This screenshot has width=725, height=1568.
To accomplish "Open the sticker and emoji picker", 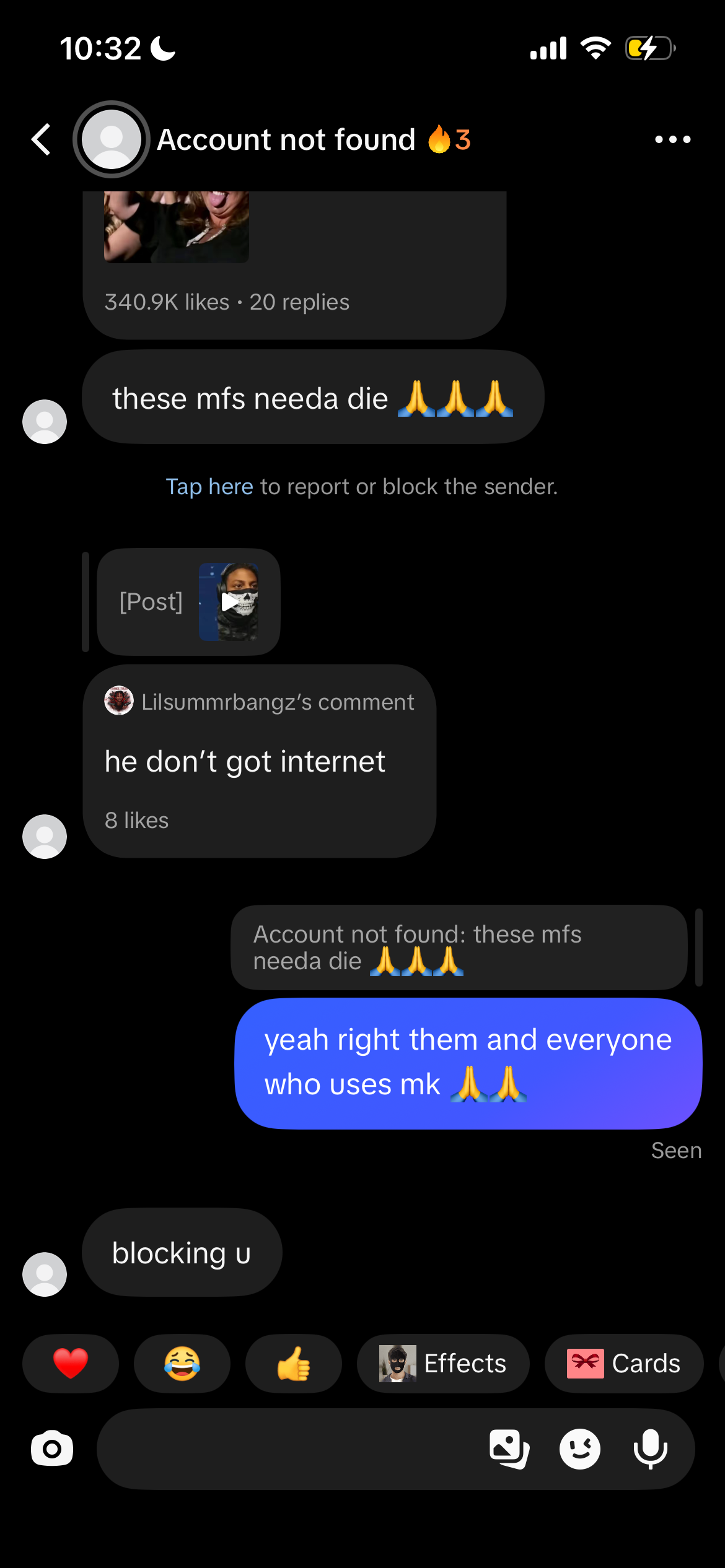I will pyautogui.click(x=580, y=1448).
